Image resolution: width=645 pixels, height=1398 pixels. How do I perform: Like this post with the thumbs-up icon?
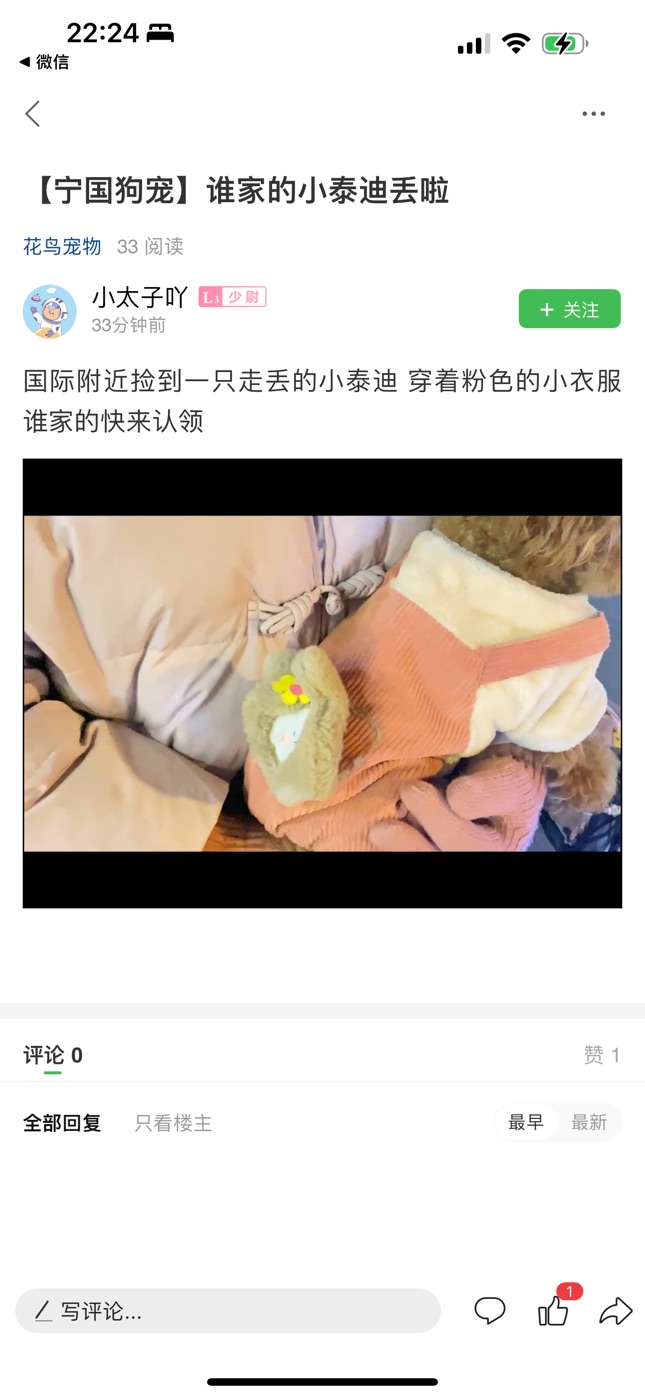[x=553, y=1311]
